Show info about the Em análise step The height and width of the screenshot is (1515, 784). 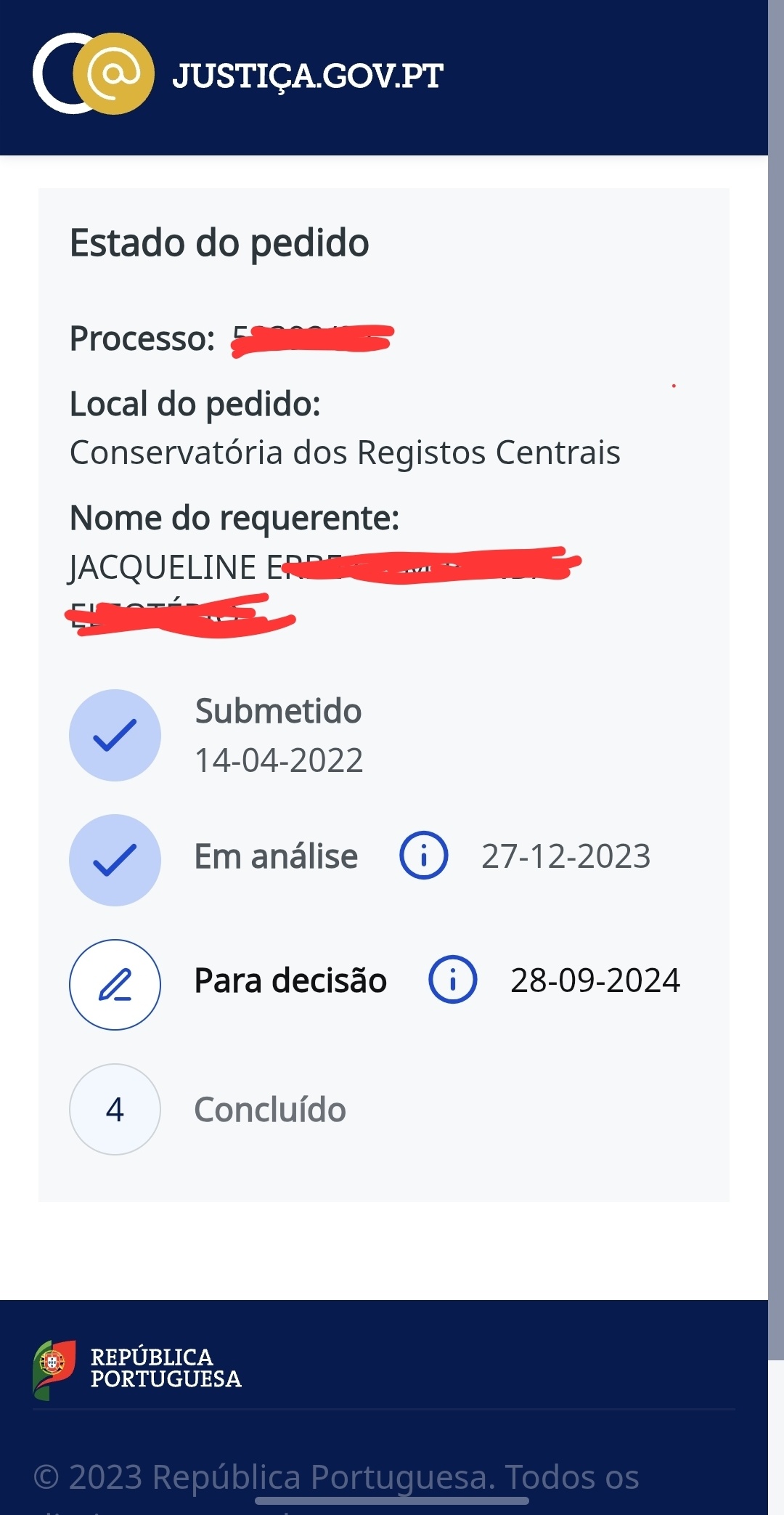click(x=424, y=856)
